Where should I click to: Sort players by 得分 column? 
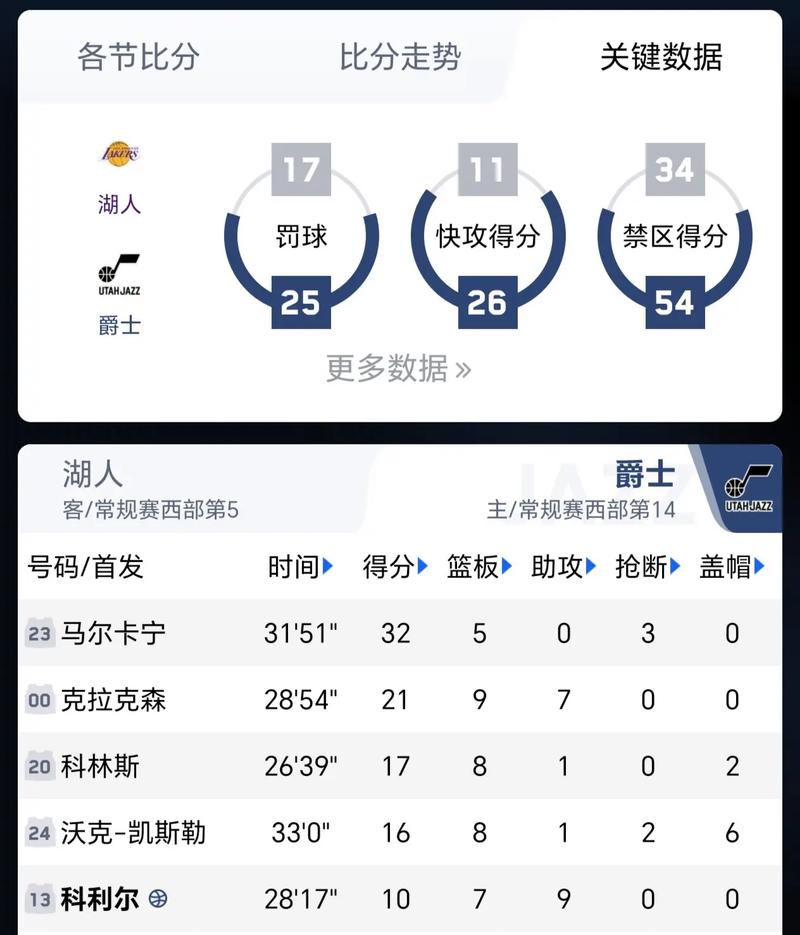pos(396,567)
